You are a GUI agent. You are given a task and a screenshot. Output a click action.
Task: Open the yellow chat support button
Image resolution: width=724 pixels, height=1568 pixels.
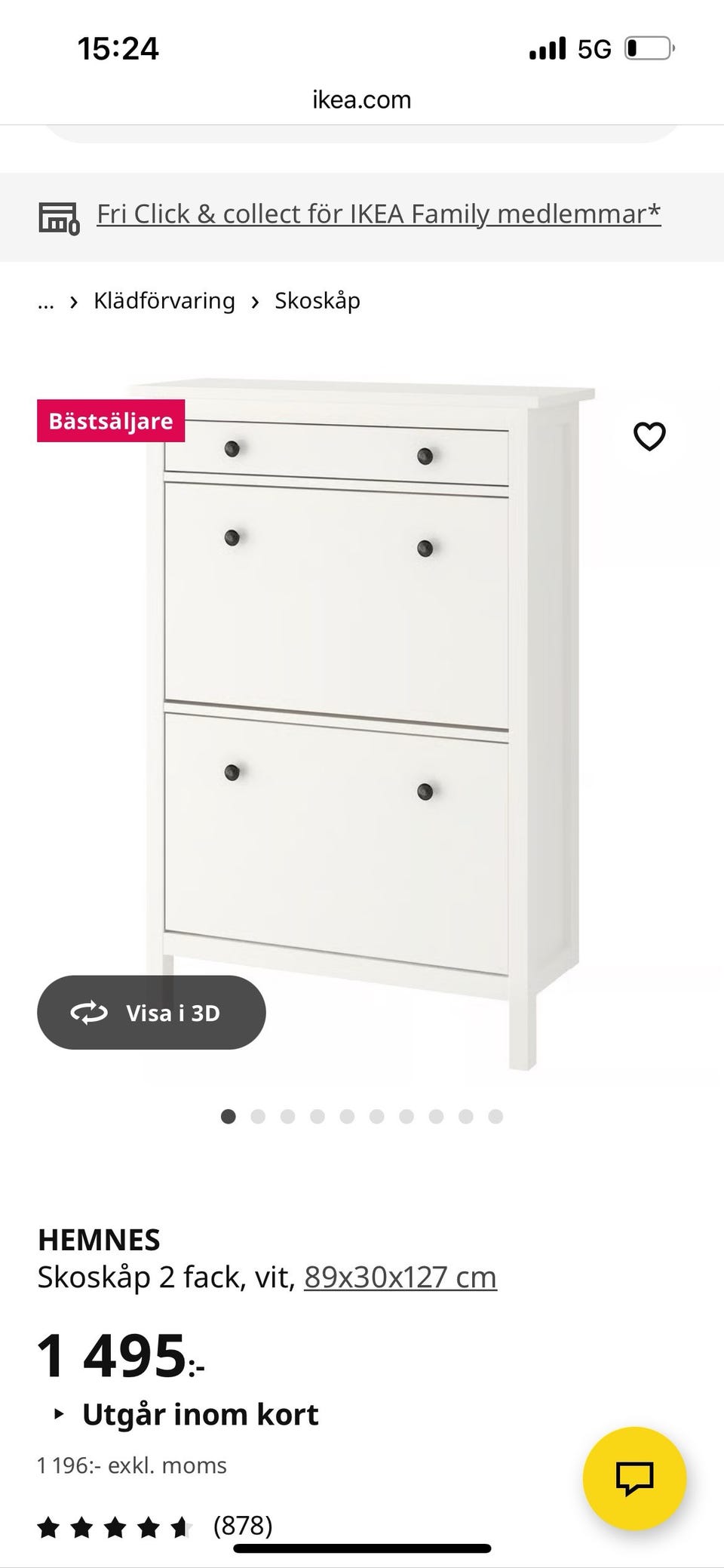pyautogui.click(x=634, y=1479)
